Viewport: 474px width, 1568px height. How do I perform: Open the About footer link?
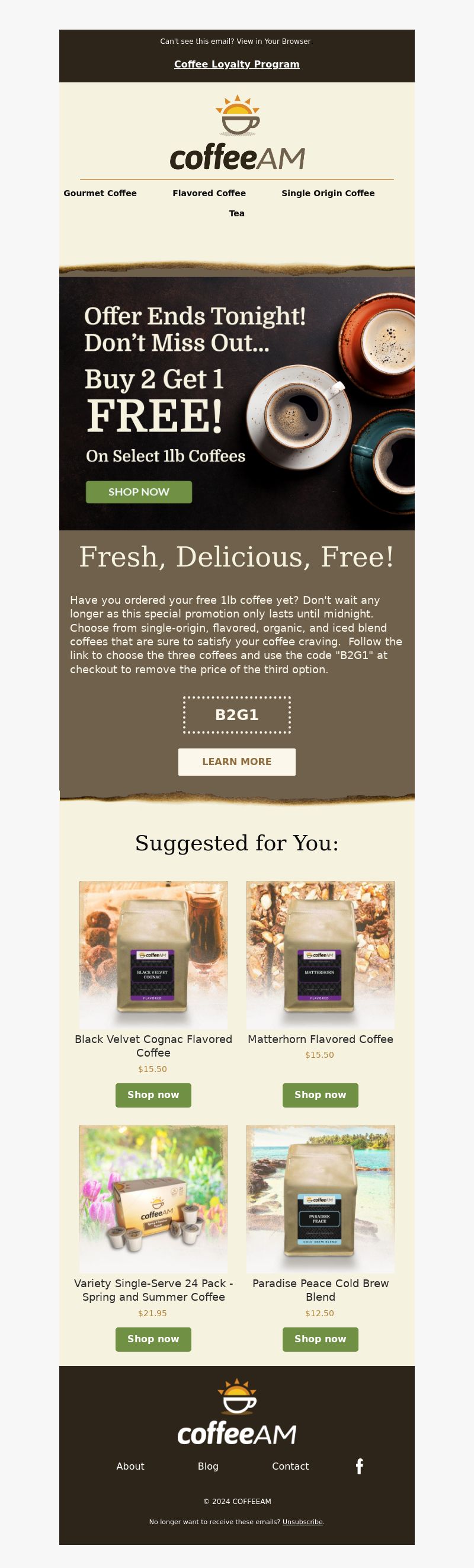[130, 1466]
